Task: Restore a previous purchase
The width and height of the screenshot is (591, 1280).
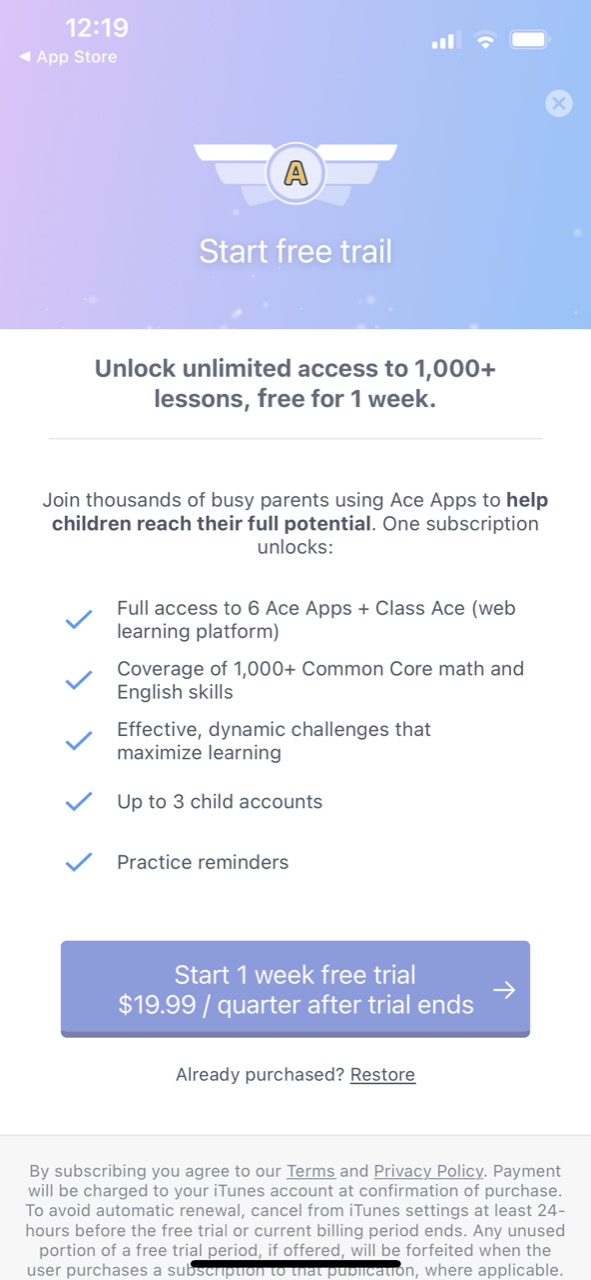Action: click(x=382, y=1075)
